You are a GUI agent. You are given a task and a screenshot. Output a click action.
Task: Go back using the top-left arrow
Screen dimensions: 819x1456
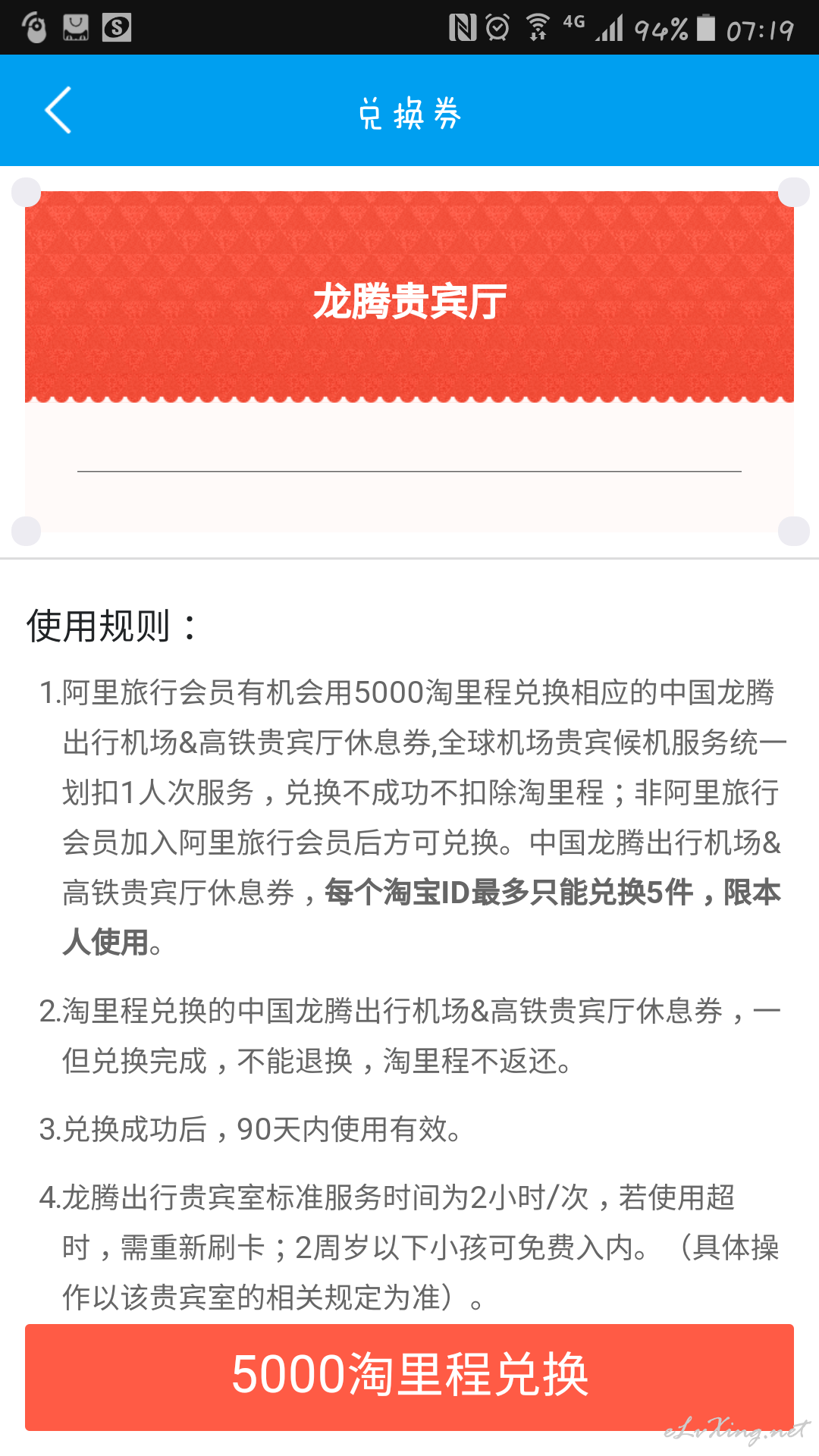[58, 111]
